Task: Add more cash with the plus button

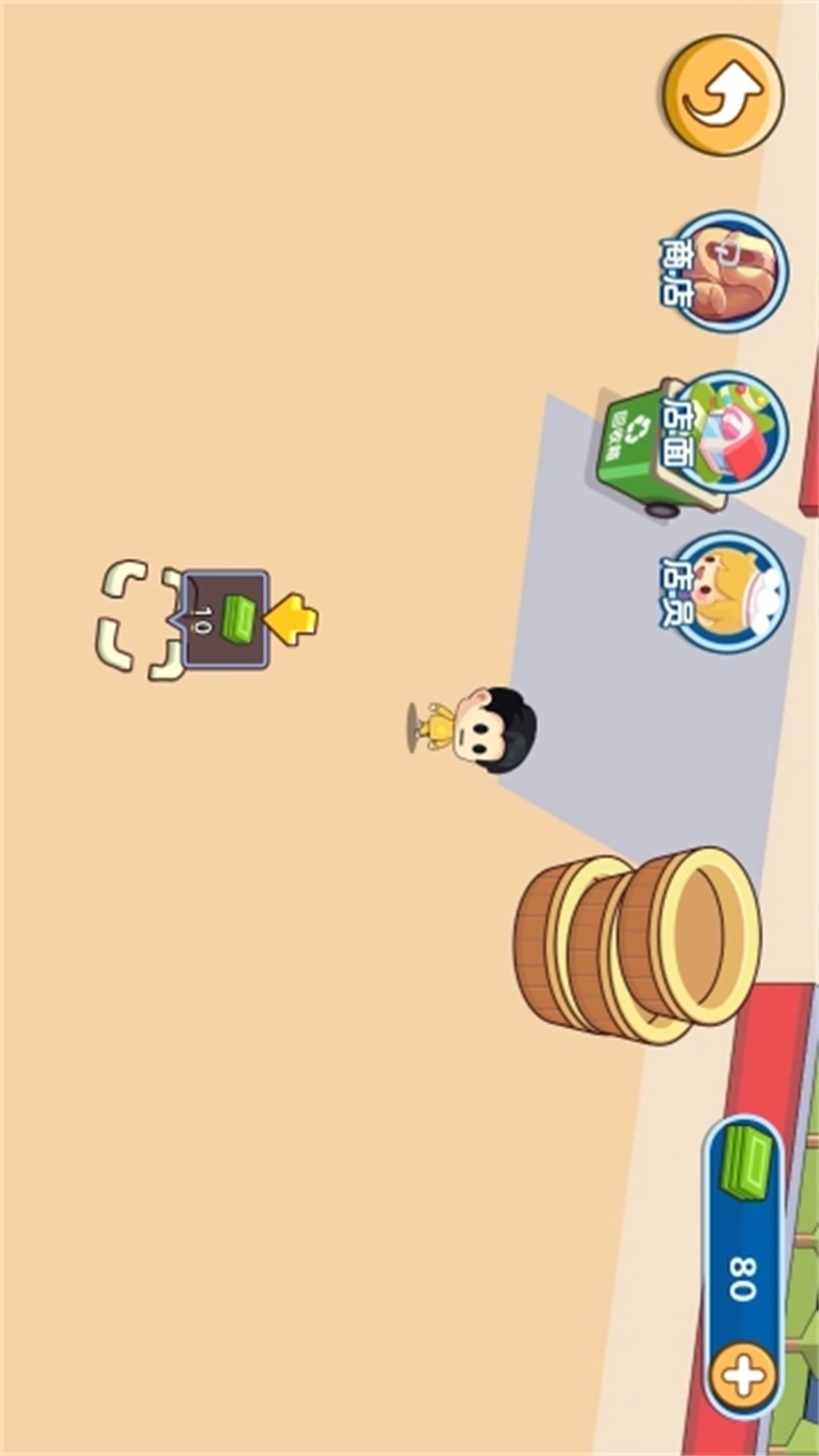Action: click(x=744, y=1374)
